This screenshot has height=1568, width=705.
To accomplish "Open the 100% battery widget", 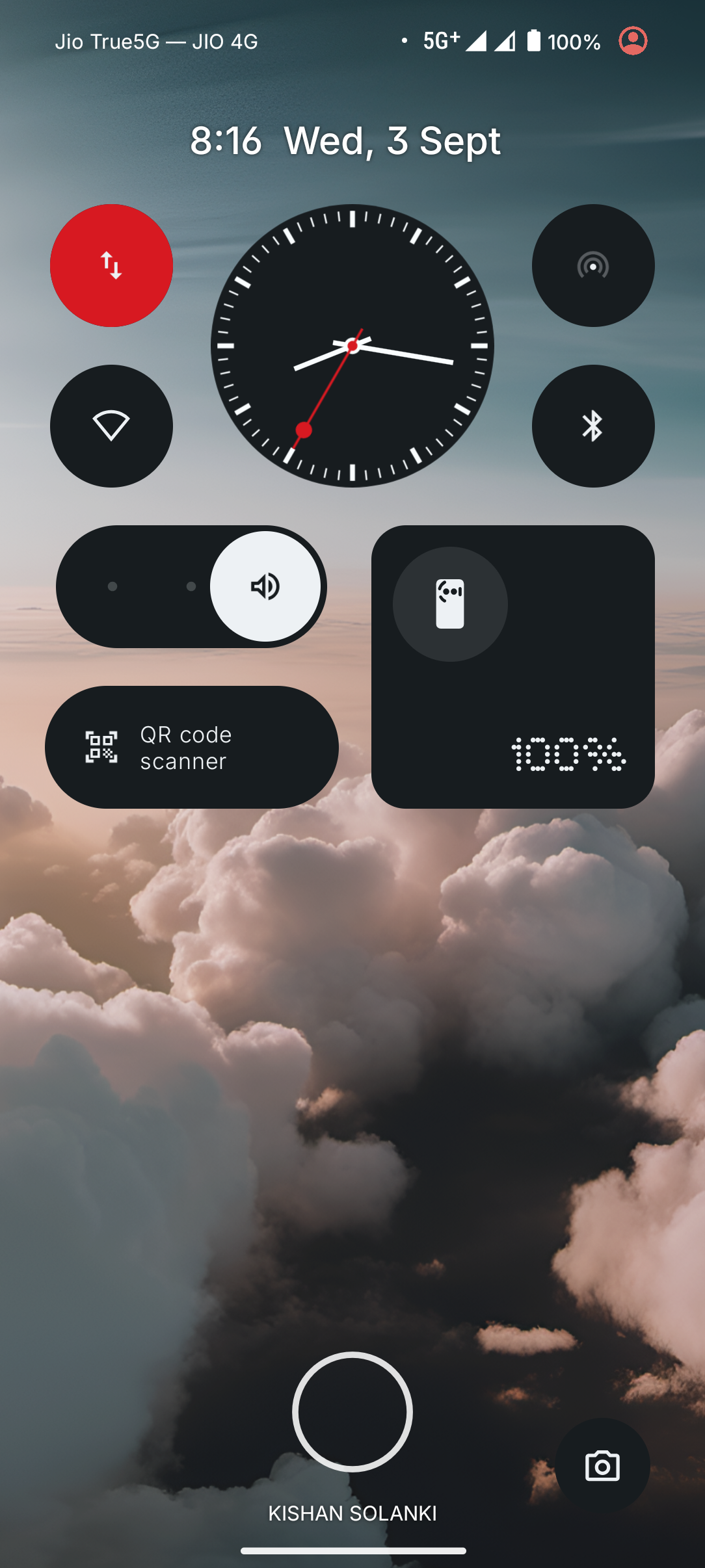I will [x=512, y=667].
